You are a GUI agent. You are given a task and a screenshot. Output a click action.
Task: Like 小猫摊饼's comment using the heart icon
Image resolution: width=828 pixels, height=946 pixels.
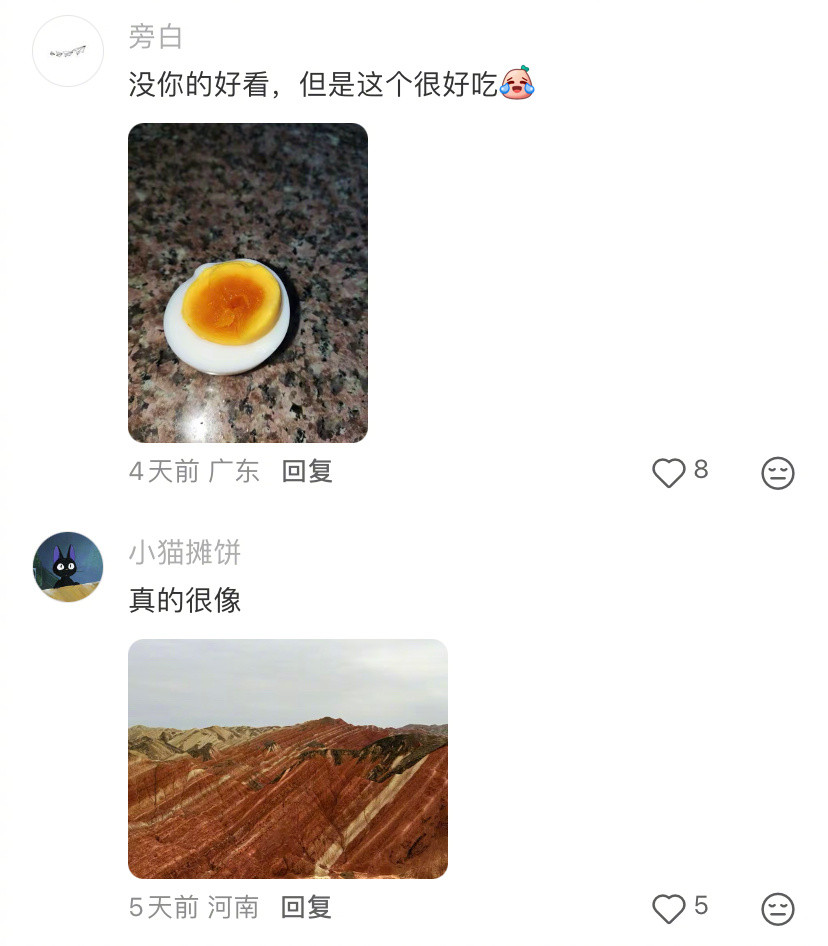tap(668, 908)
